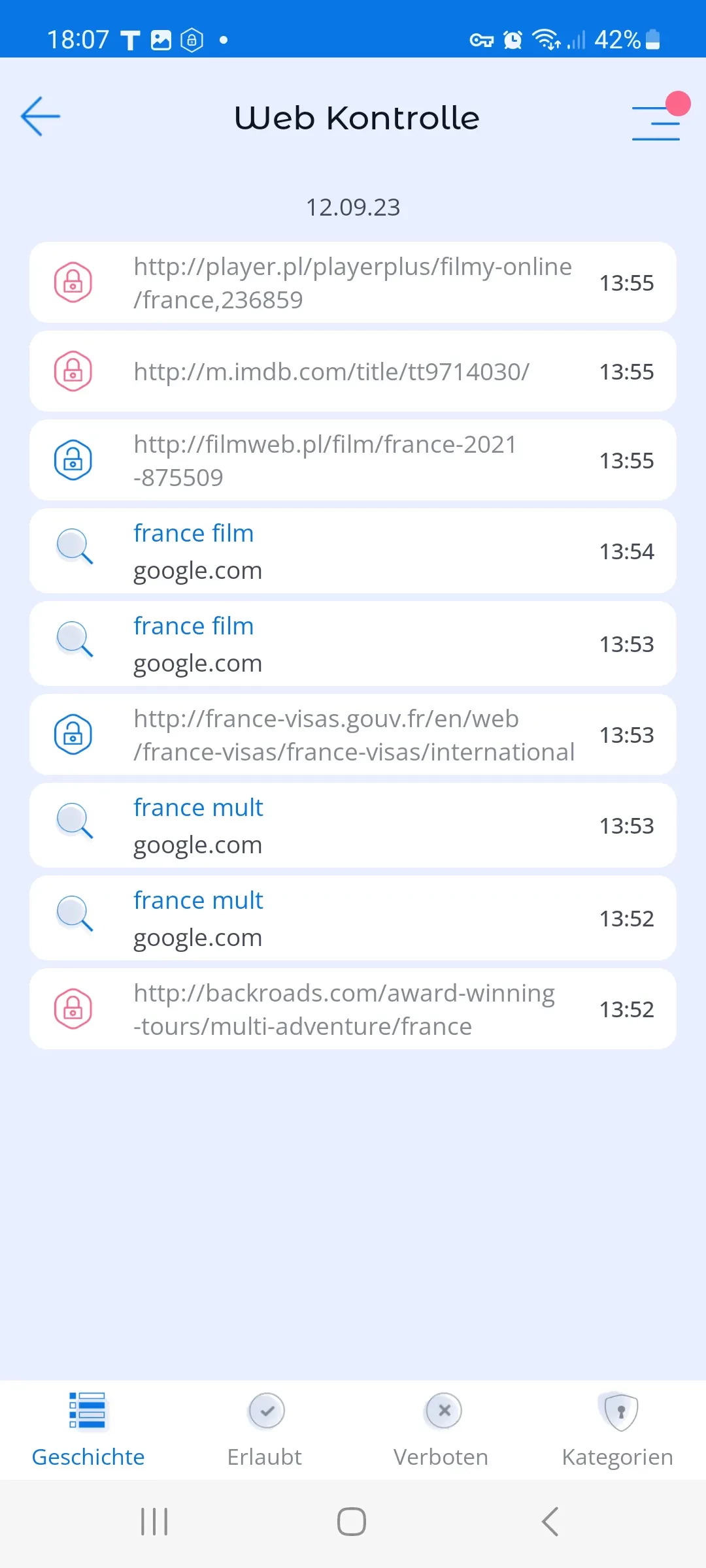Select the Geschichte tab
The image size is (706, 1568).
88,1429
